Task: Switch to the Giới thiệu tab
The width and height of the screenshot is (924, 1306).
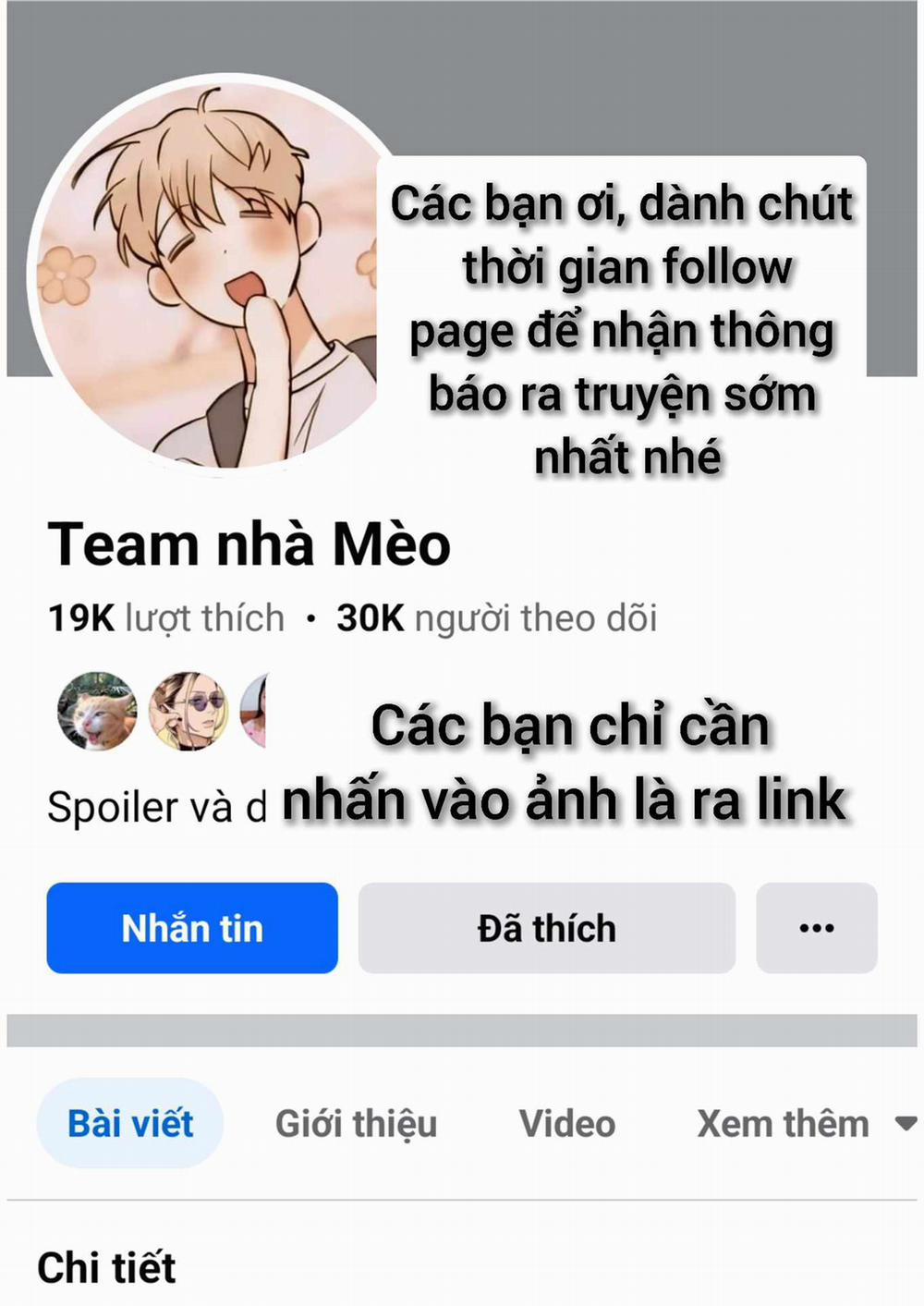Action: (356, 1123)
